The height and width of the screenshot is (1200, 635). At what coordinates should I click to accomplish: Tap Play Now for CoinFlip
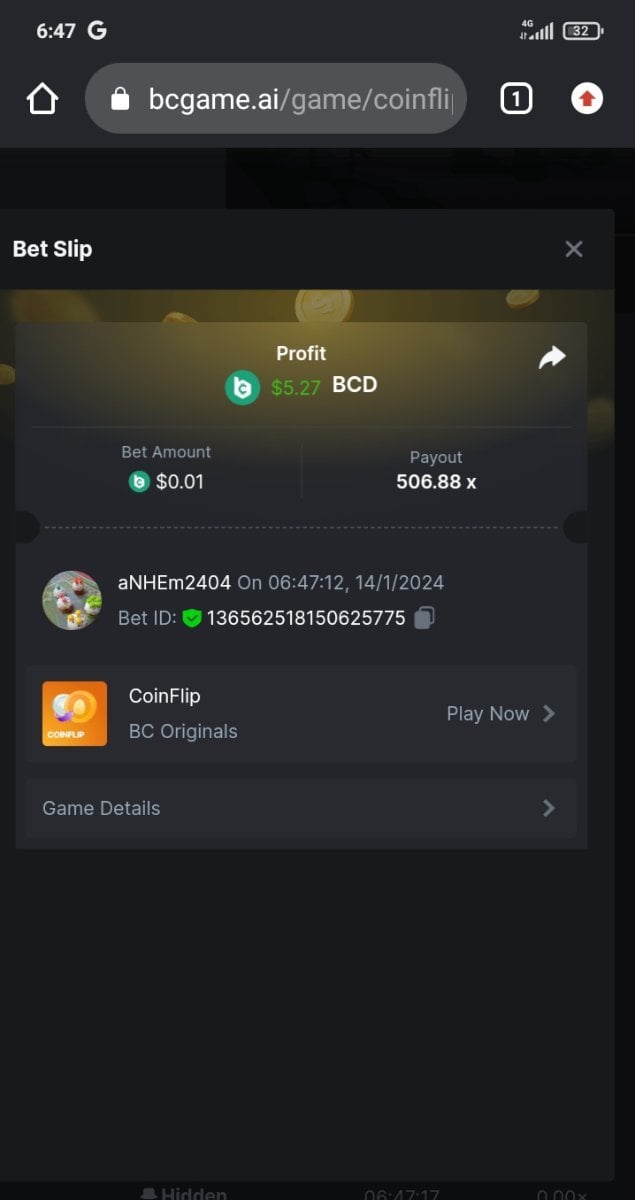pyautogui.click(x=499, y=713)
